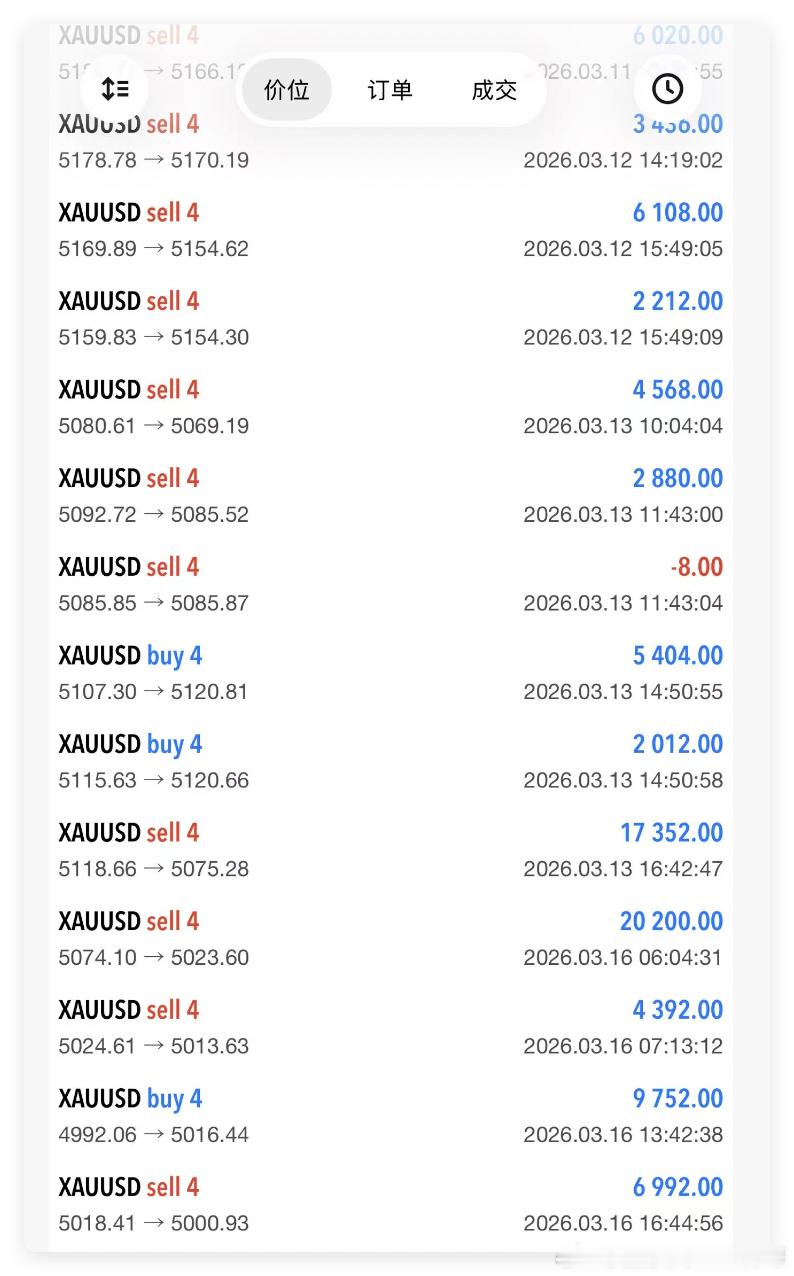Expand the sell trade with 6 992.00 profit
Viewport: 794px width, 1276px height.
pyautogui.click(x=390, y=1204)
